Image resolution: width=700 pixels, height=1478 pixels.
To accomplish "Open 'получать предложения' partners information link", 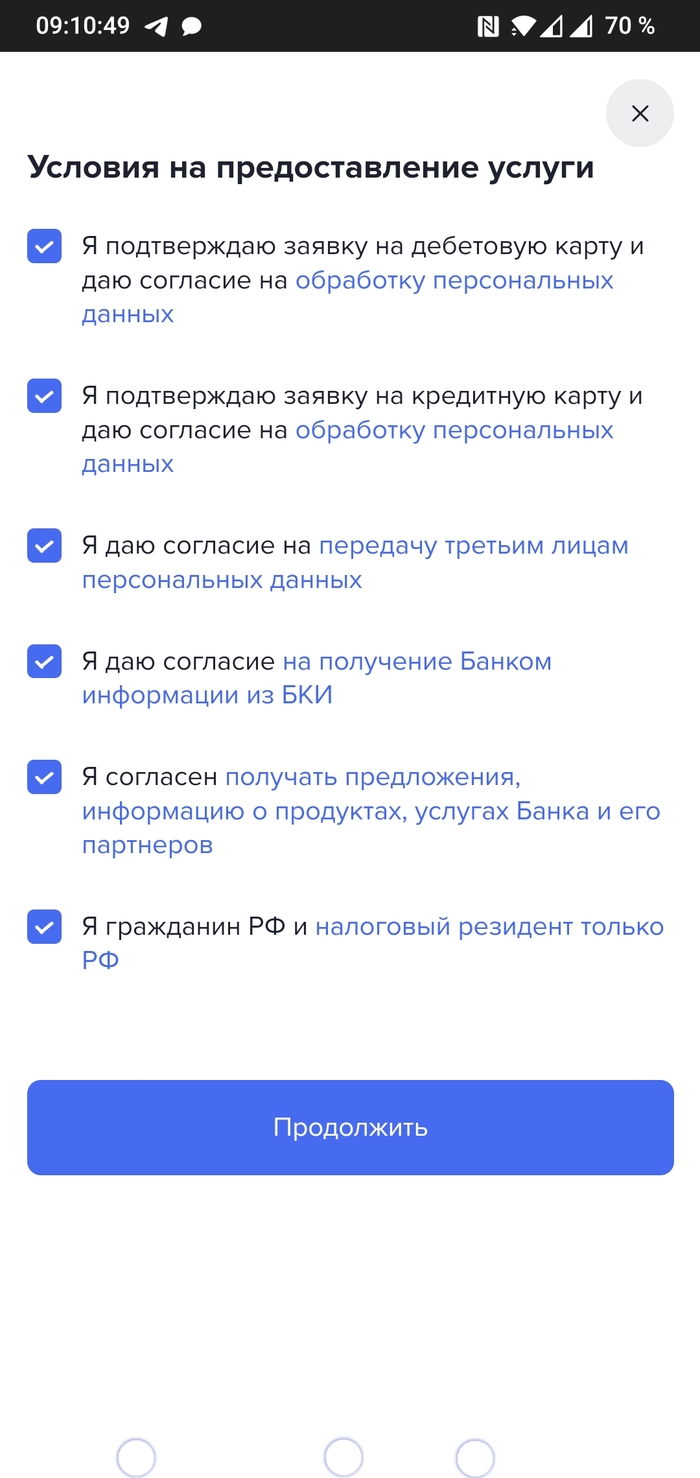I will pos(371,811).
